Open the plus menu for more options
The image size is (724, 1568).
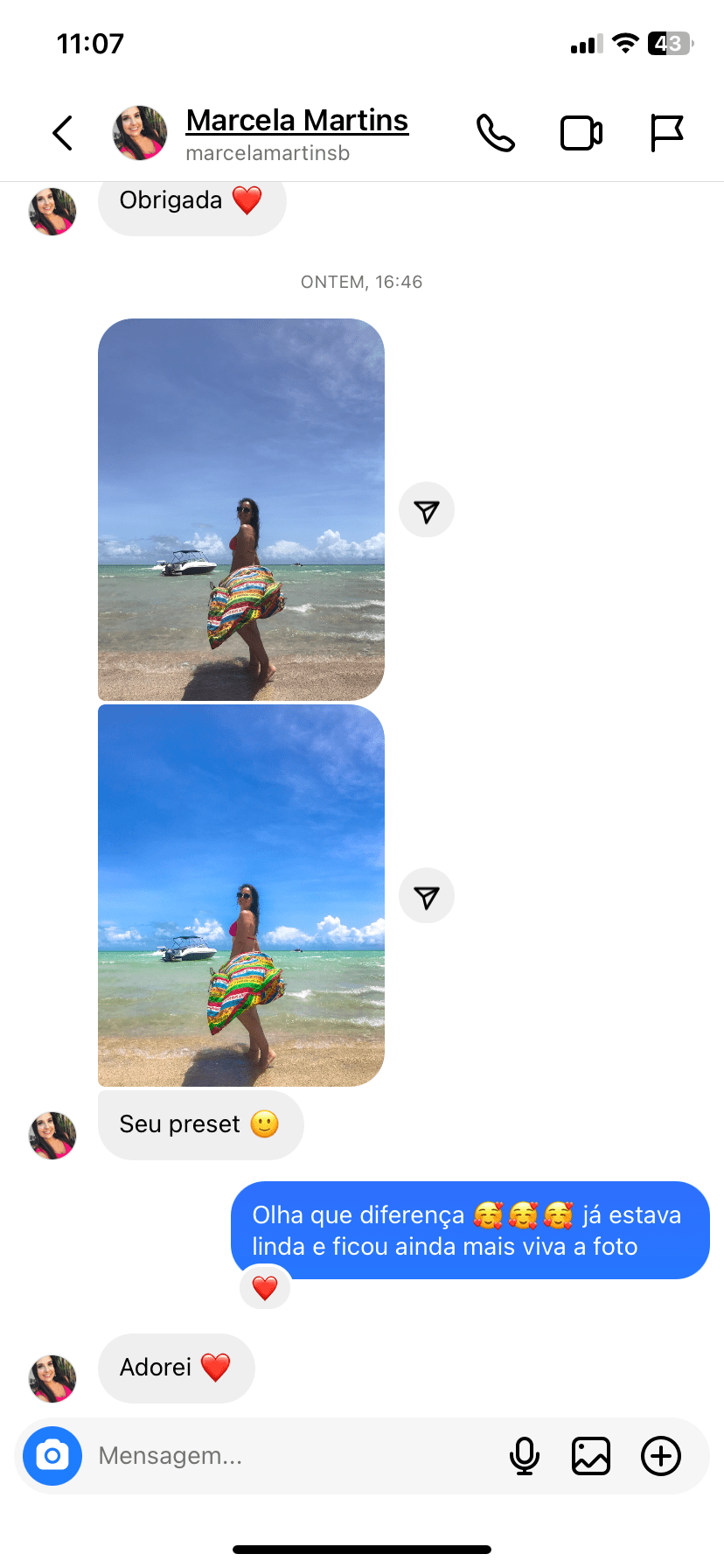[x=661, y=1456]
